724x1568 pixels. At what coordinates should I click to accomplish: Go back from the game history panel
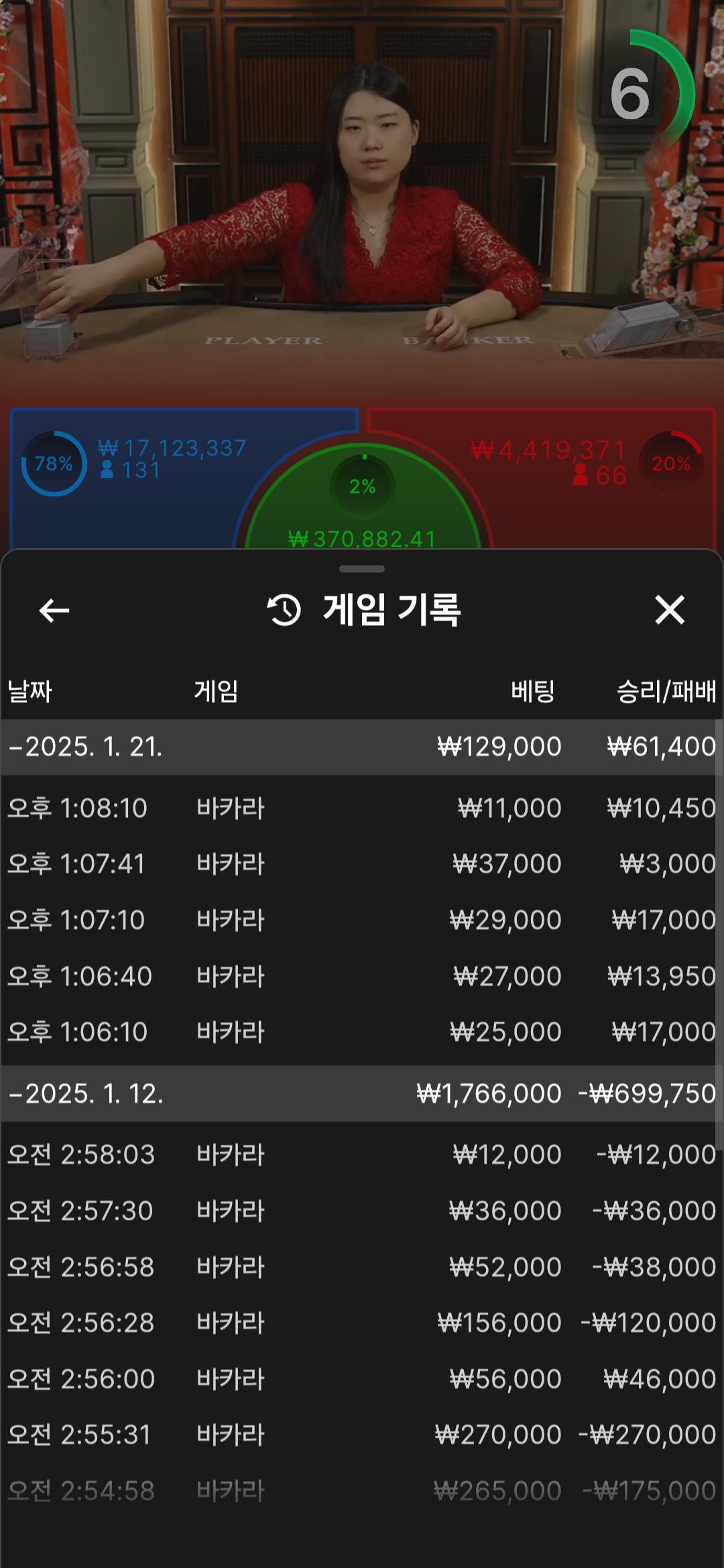(54, 610)
